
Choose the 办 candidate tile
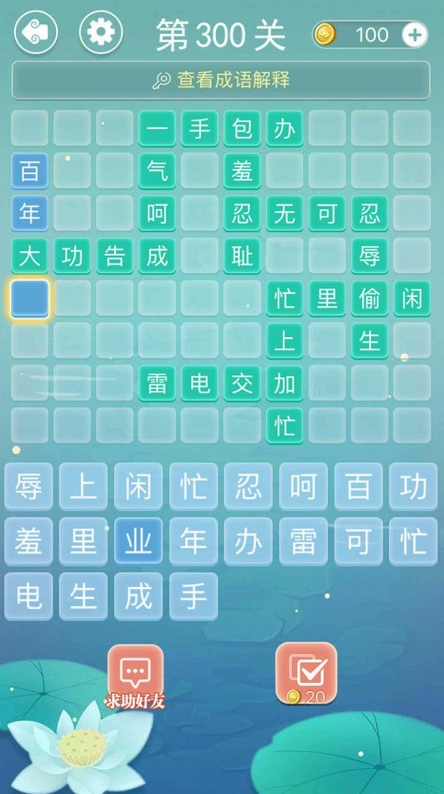tap(249, 541)
